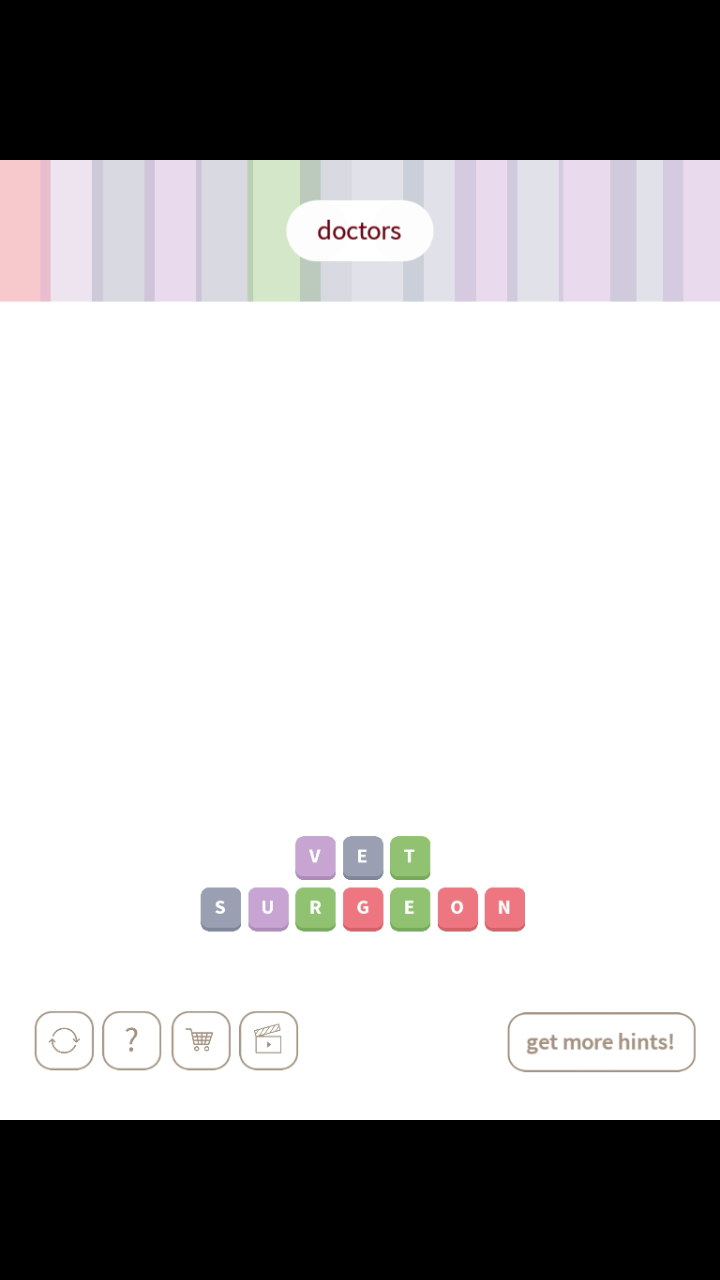Tap the letter S tile
720x1280 pixels.
(x=220, y=908)
